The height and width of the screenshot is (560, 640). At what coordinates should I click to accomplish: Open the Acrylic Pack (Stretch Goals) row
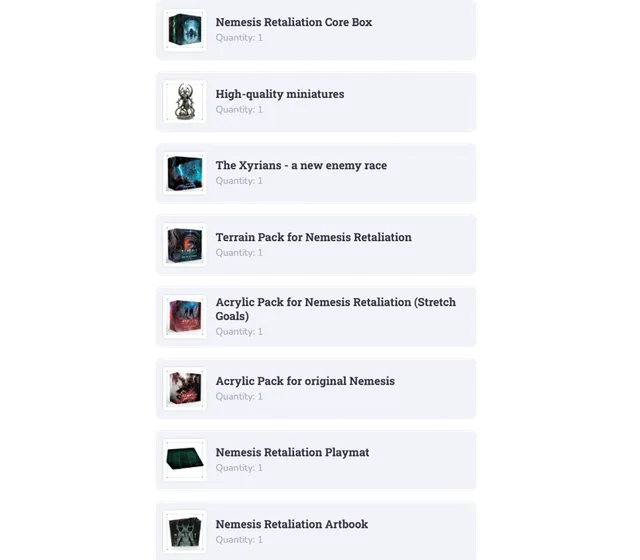point(335,309)
